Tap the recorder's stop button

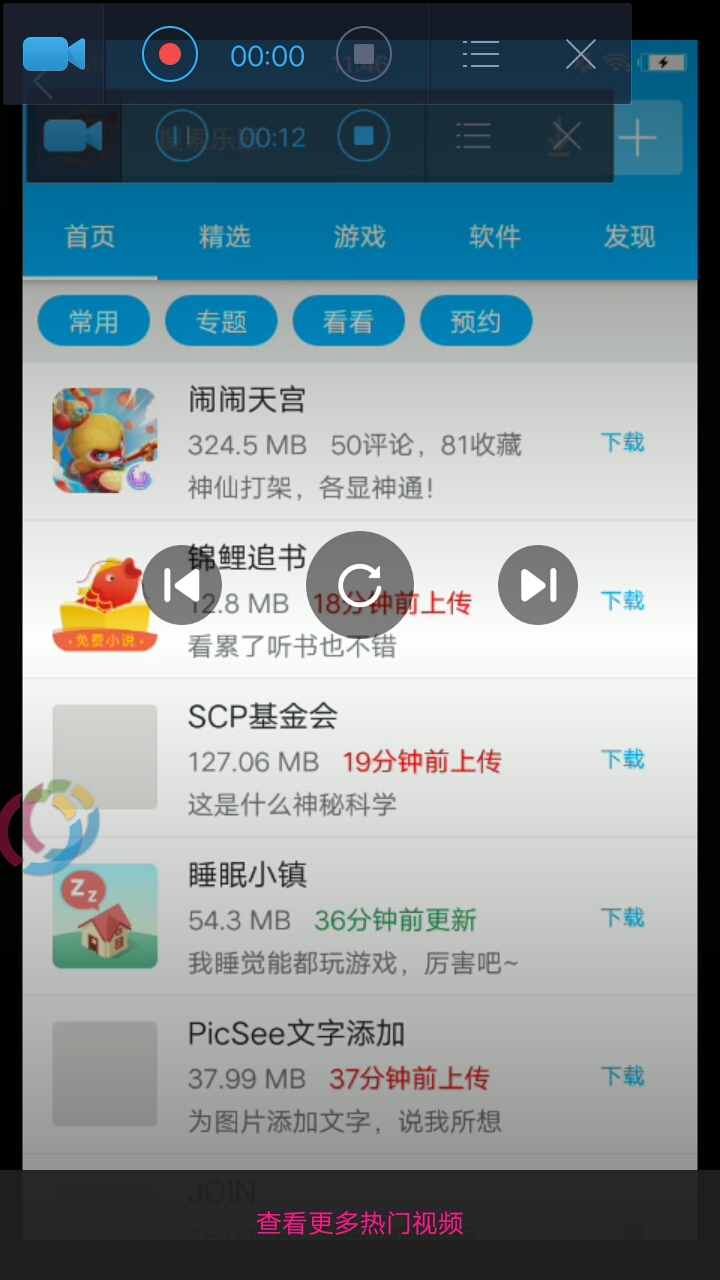(x=364, y=54)
